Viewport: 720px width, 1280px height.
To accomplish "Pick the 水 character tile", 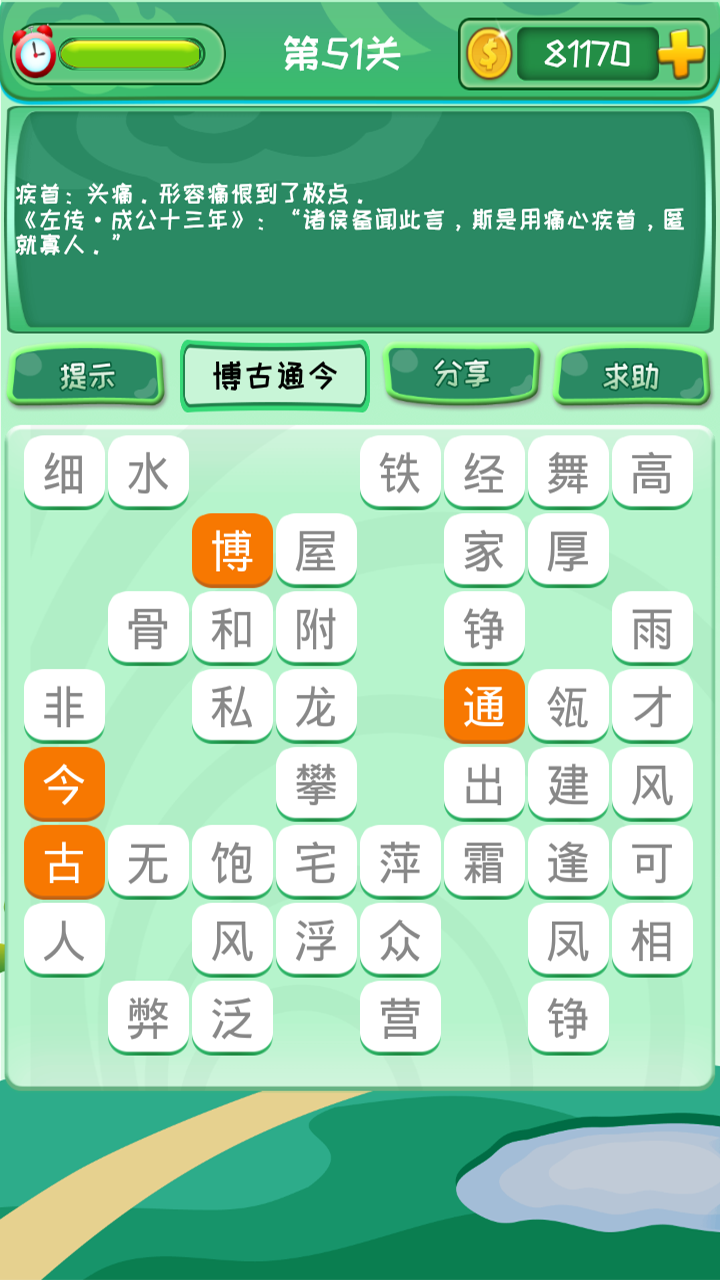I will point(148,472).
